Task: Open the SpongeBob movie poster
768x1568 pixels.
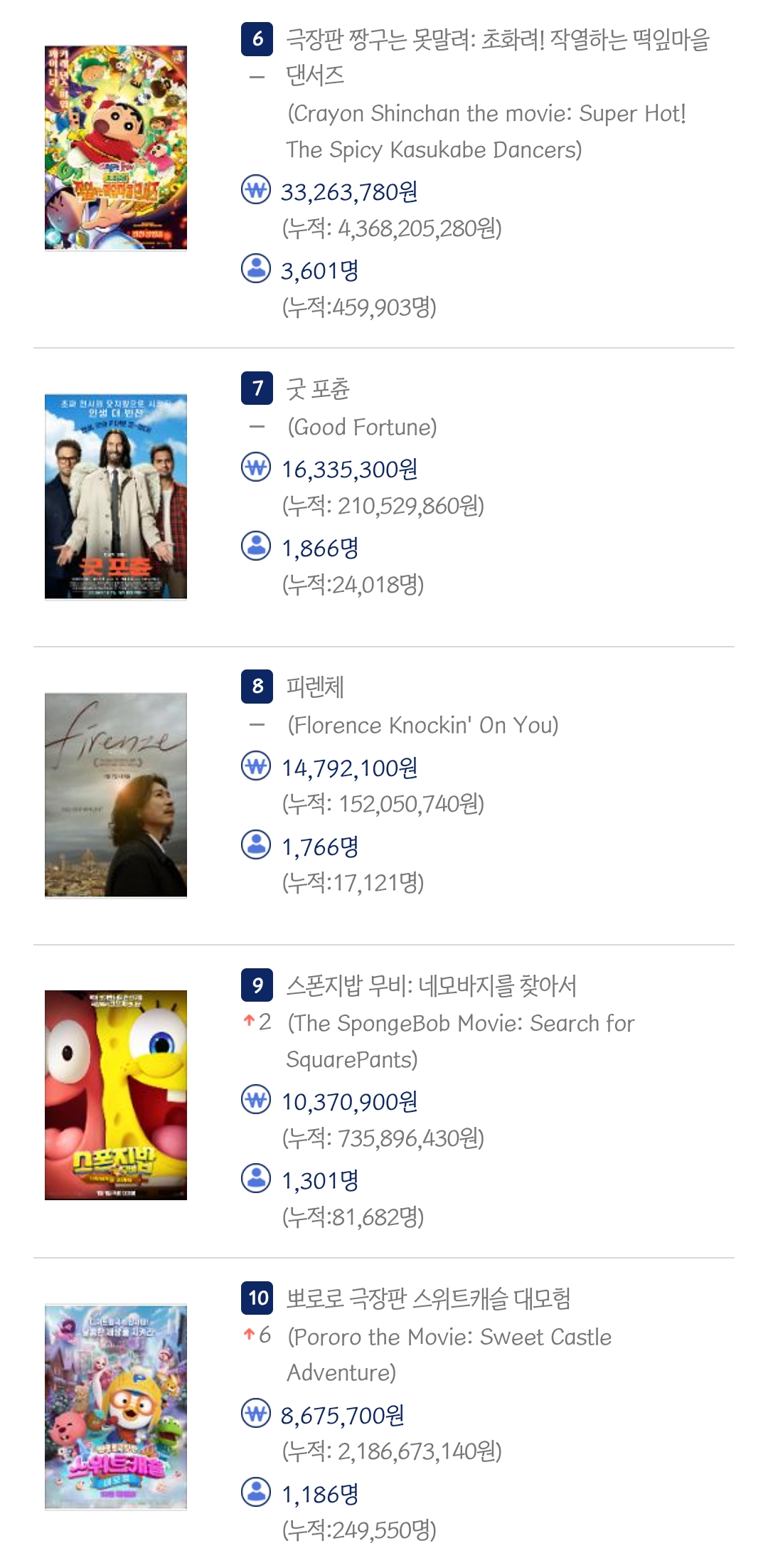Action: (116, 1095)
